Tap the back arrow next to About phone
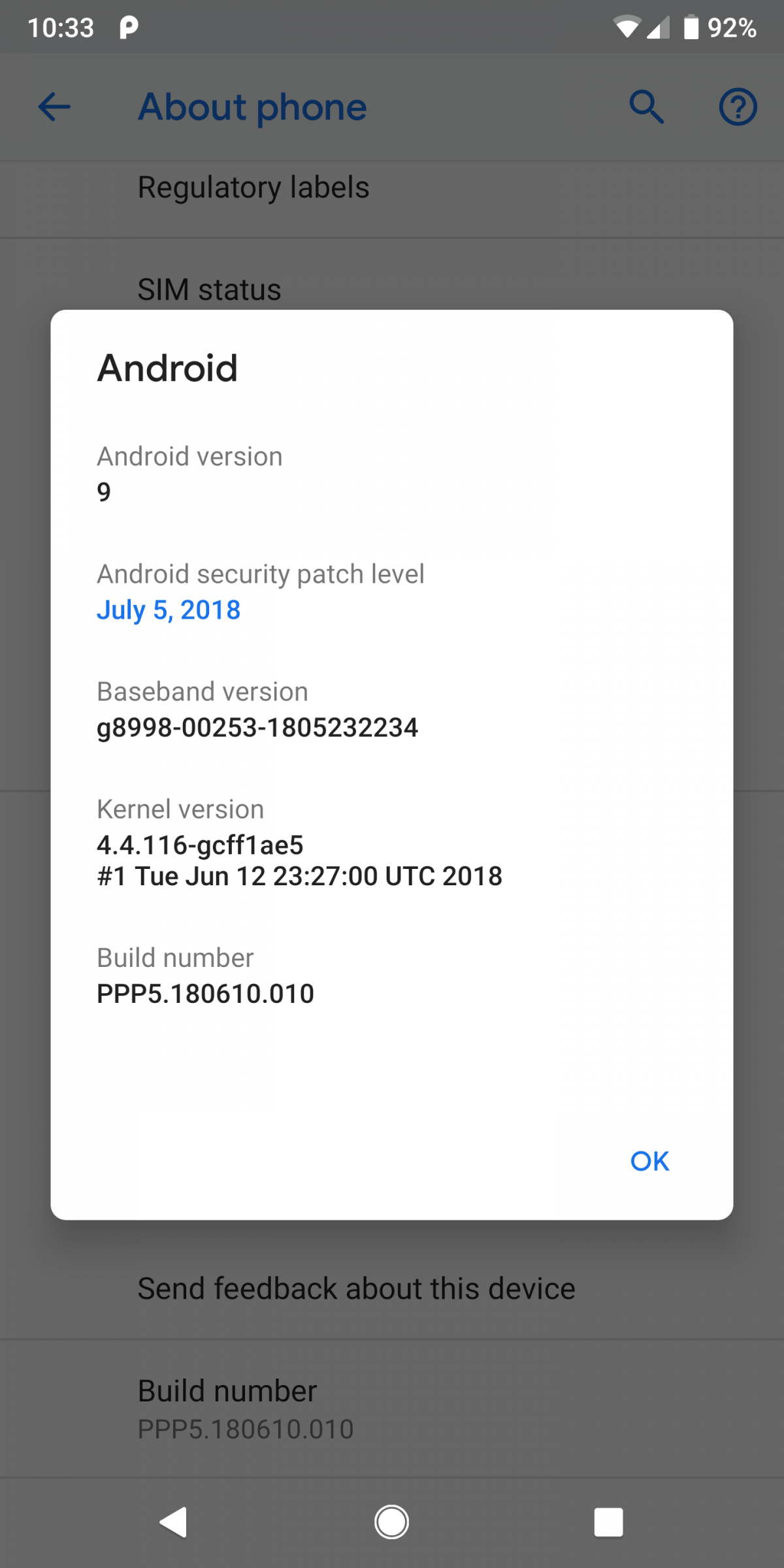This screenshot has width=784, height=1568. (x=54, y=106)
